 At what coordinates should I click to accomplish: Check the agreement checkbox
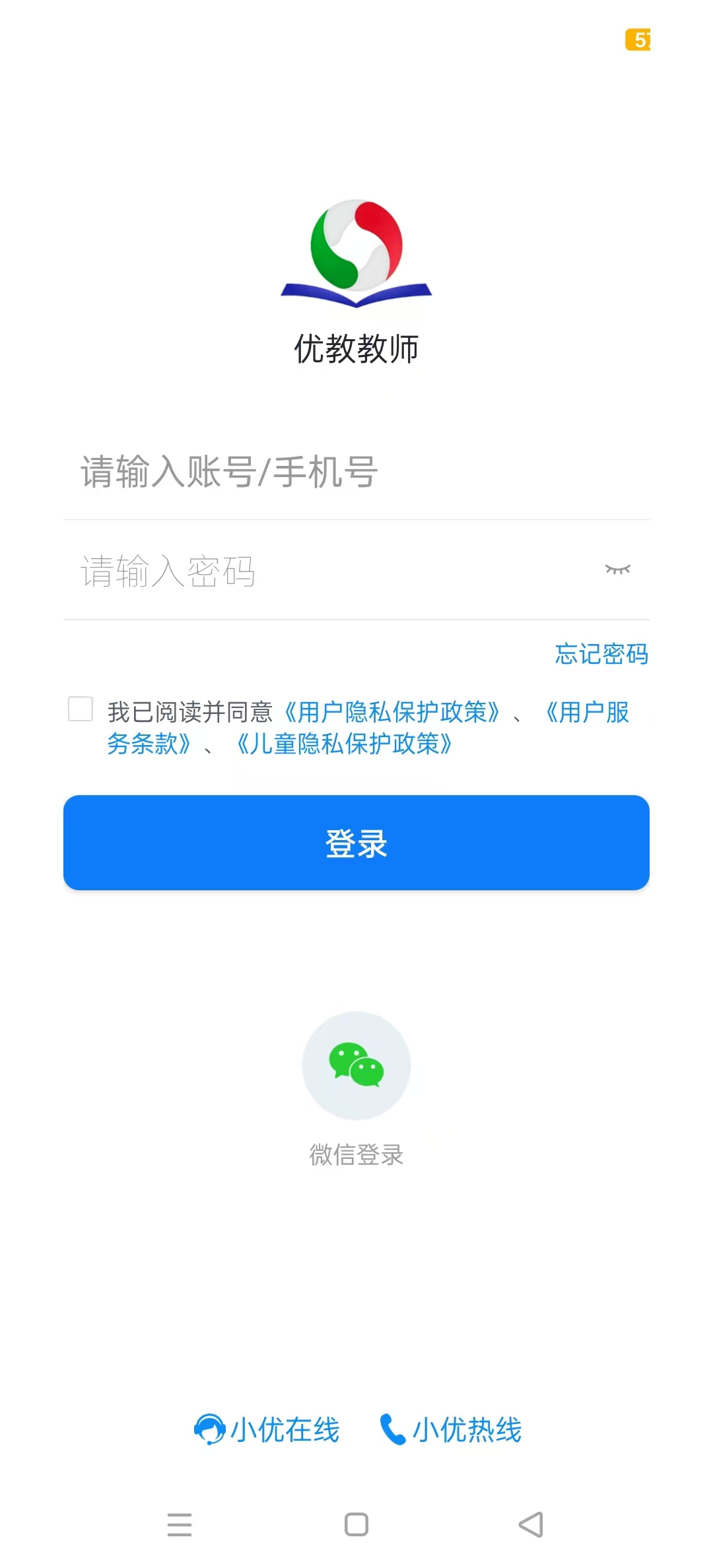(81, 709)
